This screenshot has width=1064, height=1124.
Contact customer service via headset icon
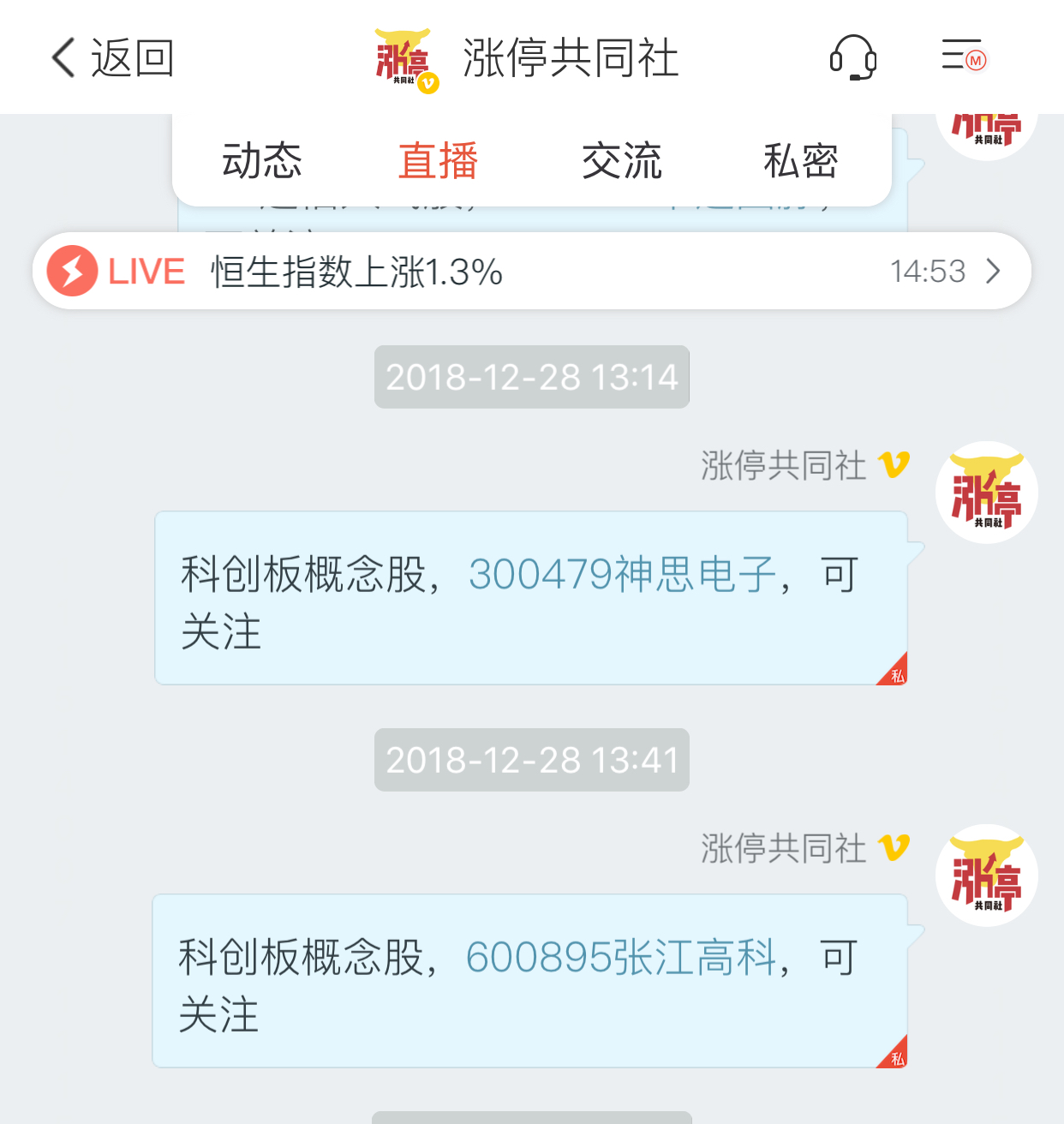coord(852,58)
